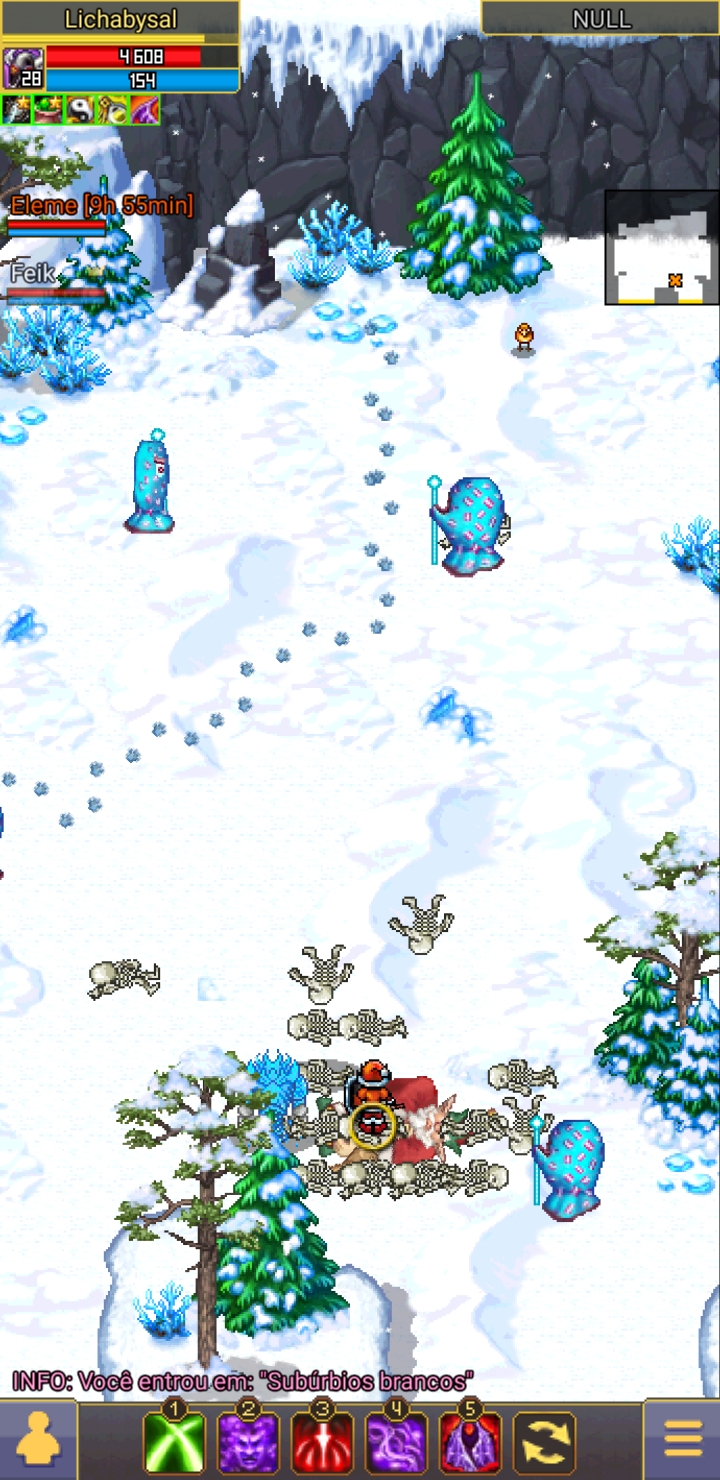The width and height of the screenshot is (720, 1480).
Task: Tap the NULL target panel
Action: point(601,18)
